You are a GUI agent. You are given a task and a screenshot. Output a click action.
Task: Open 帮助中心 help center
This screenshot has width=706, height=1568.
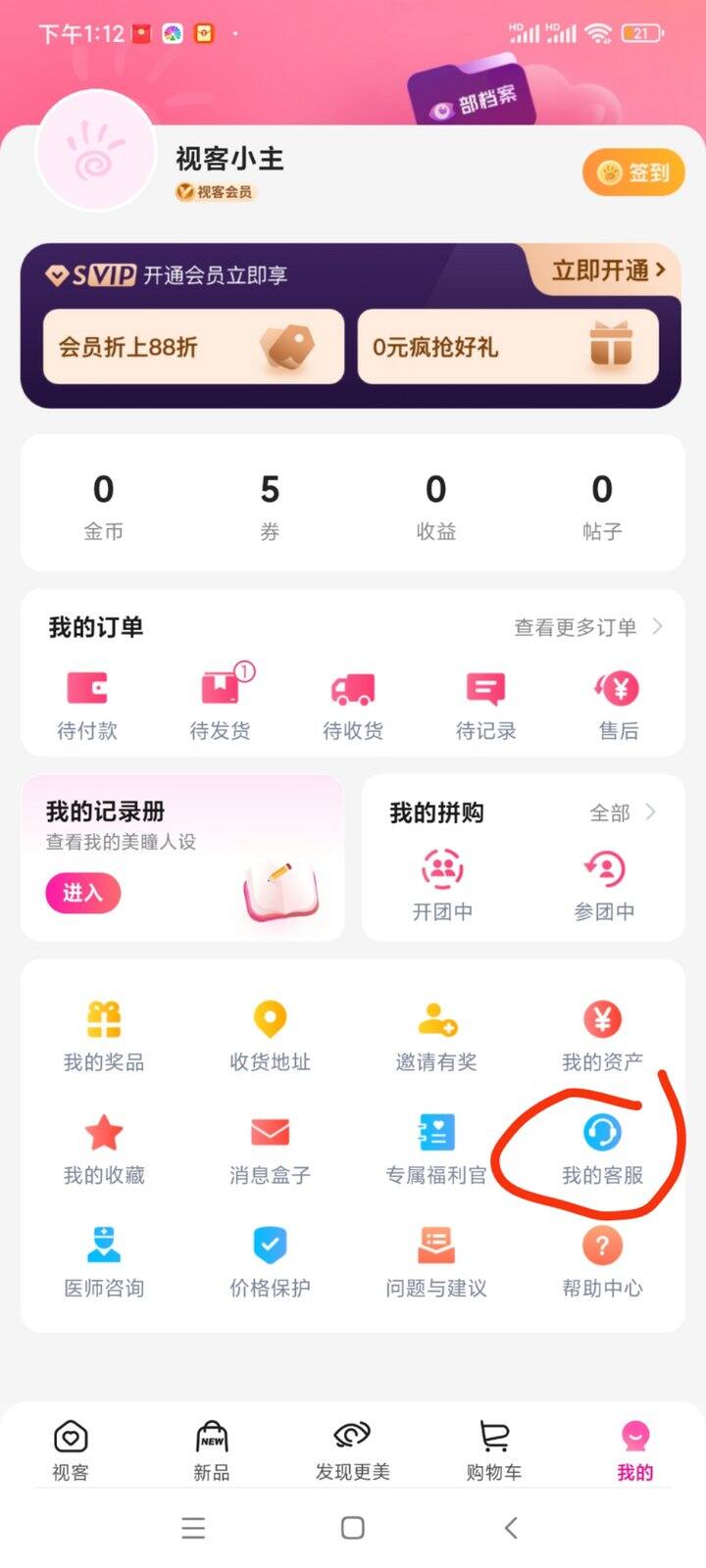(602, 1260)
